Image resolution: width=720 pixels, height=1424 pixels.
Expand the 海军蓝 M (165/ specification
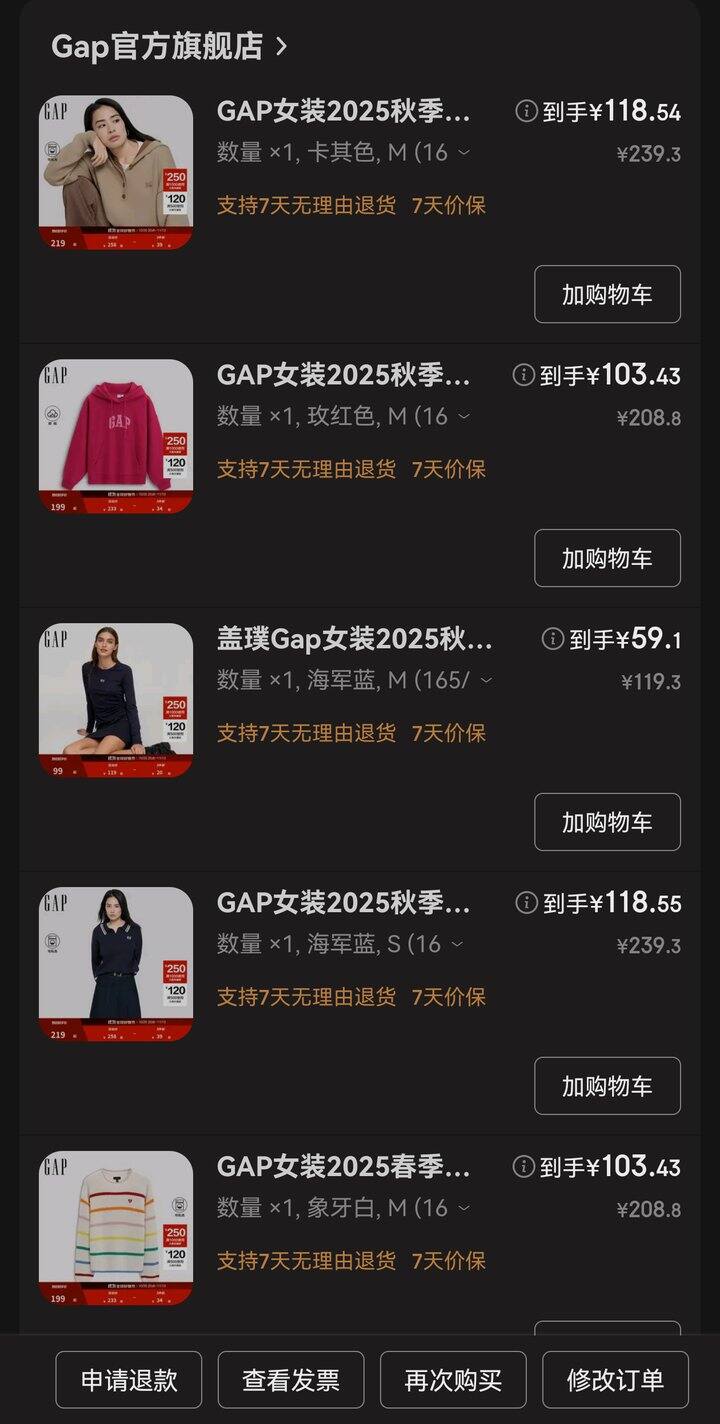point(487,680)
